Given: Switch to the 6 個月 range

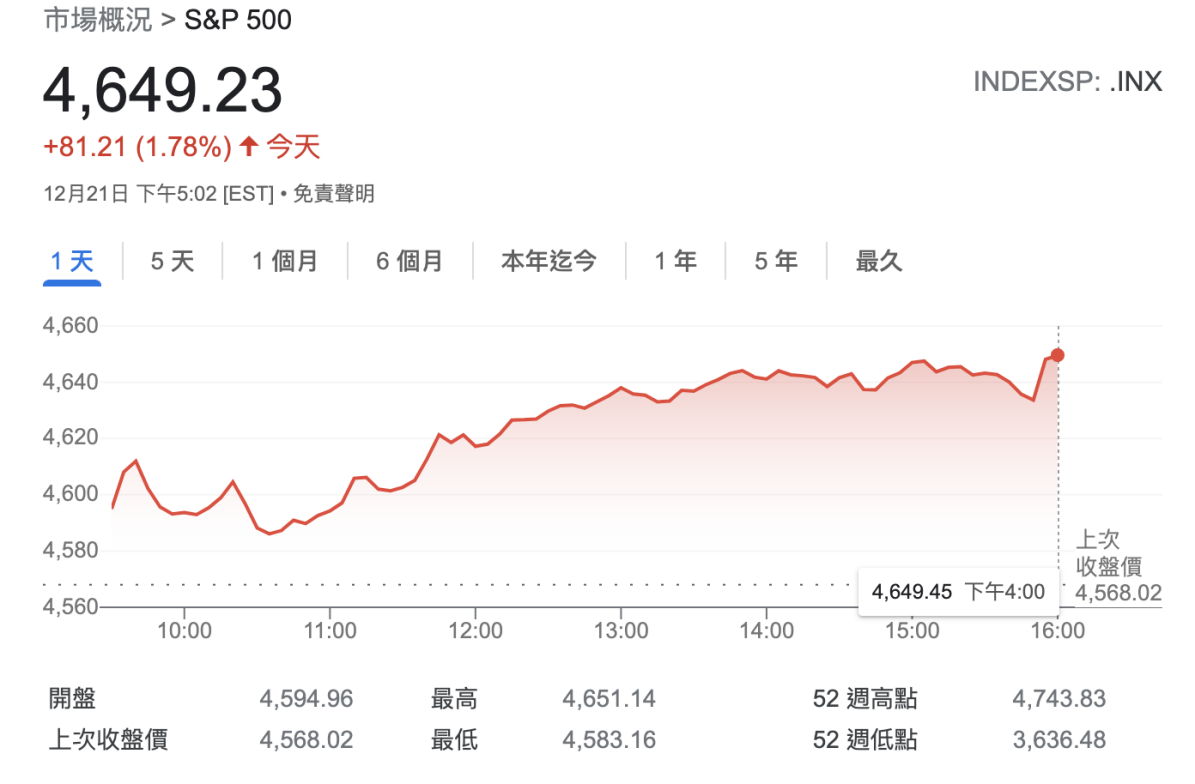Looking at the screenshot, I should click(x=410, y=262).
